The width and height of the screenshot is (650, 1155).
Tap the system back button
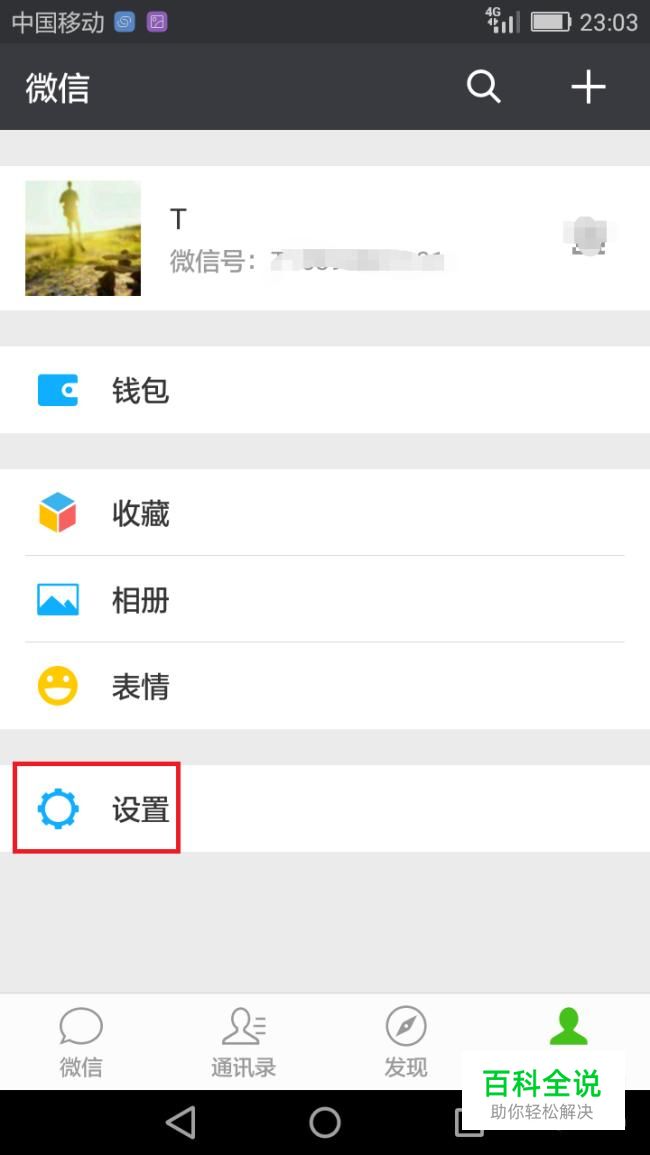[181, 1123]
